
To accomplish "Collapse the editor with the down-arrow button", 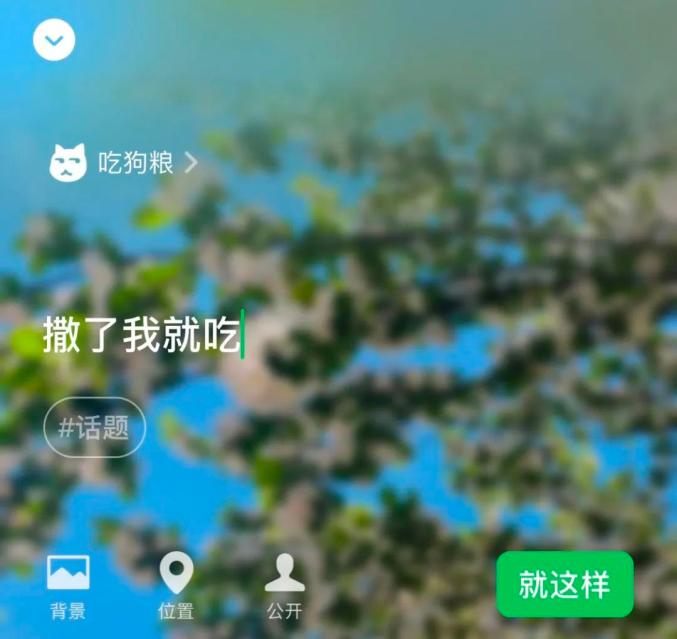I will click(x=54, y=40).
